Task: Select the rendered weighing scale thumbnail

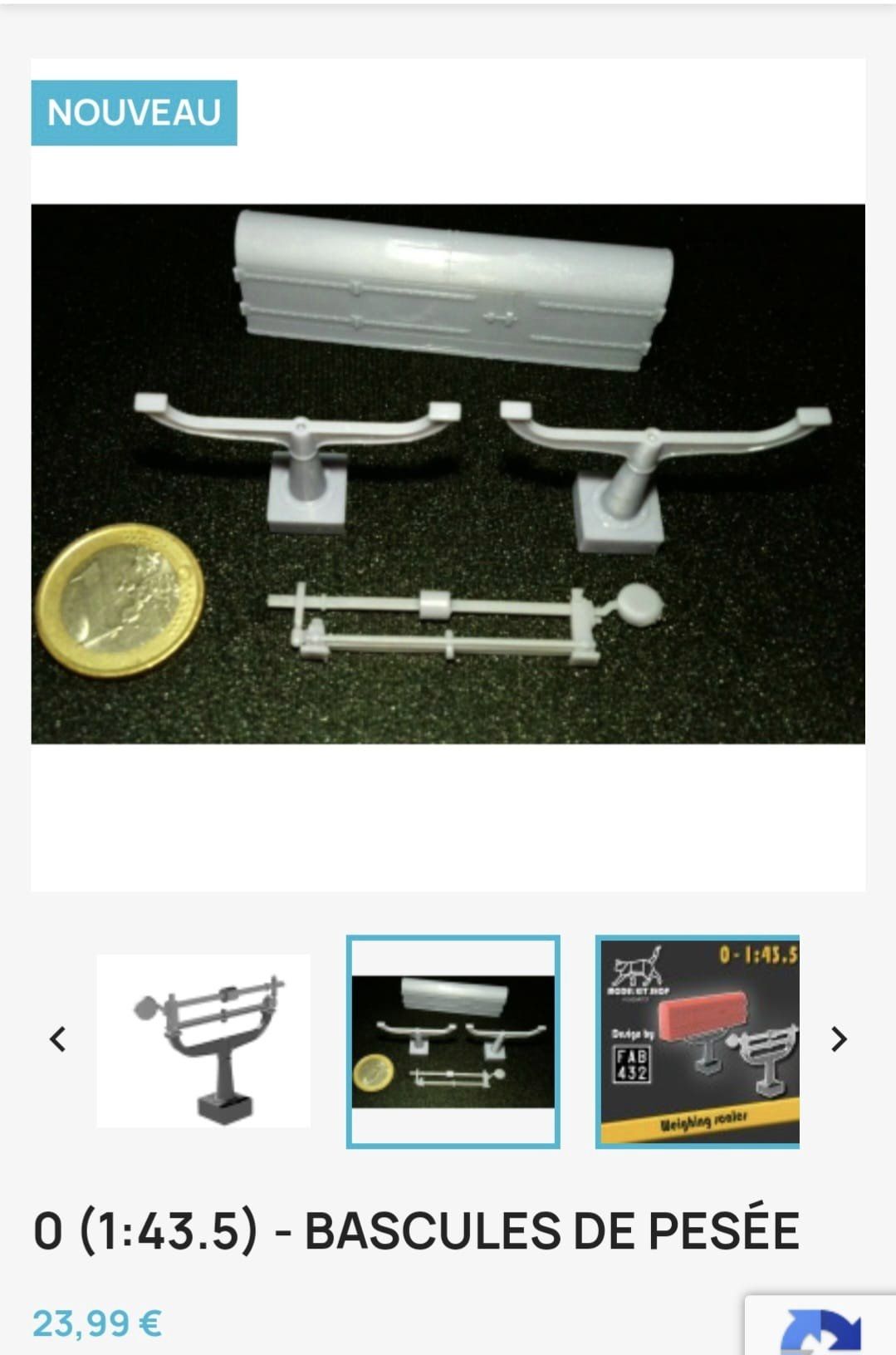Action: click(203, 1041)
